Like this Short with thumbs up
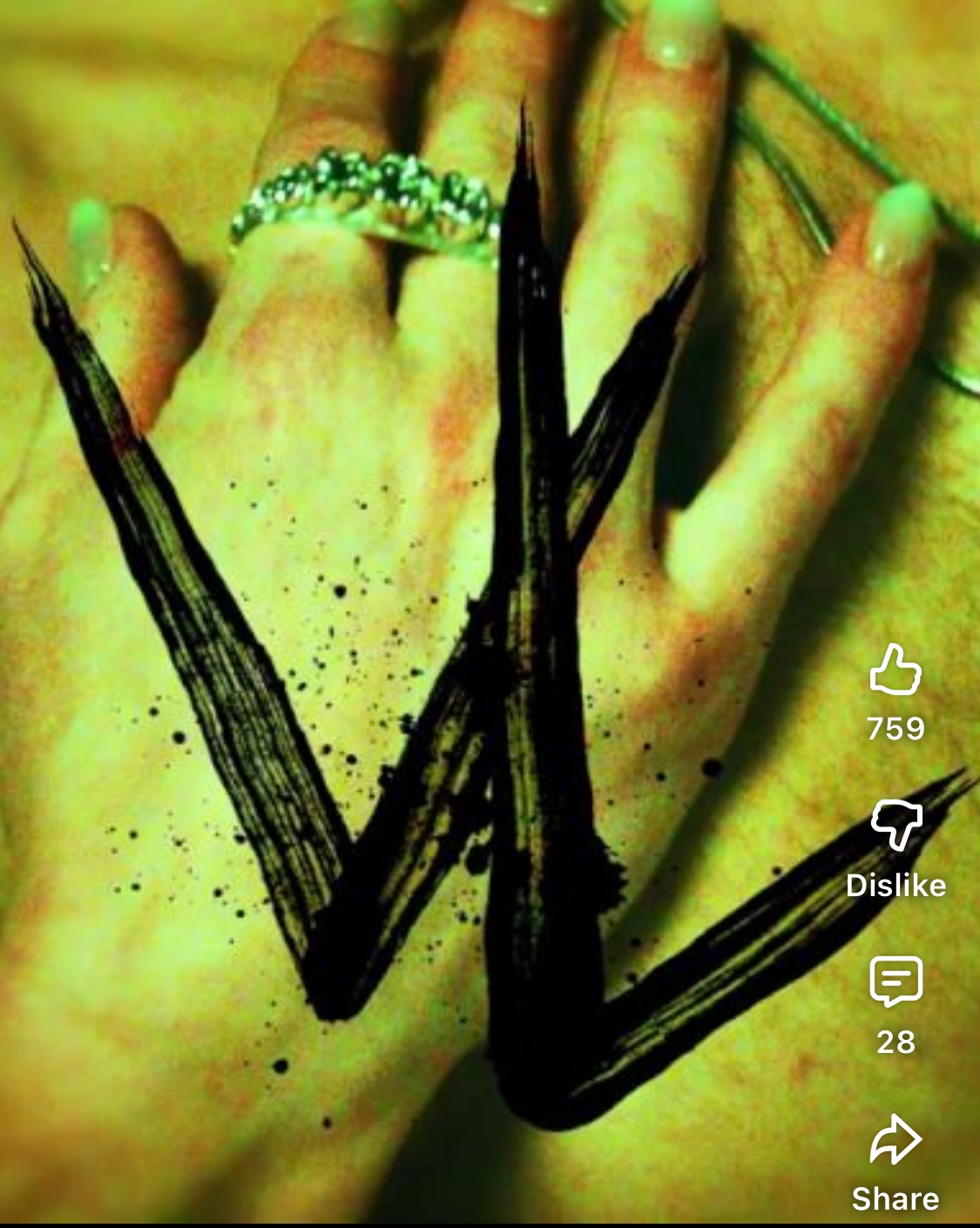This screenshot has height=1228, width=980. point(896,671)
